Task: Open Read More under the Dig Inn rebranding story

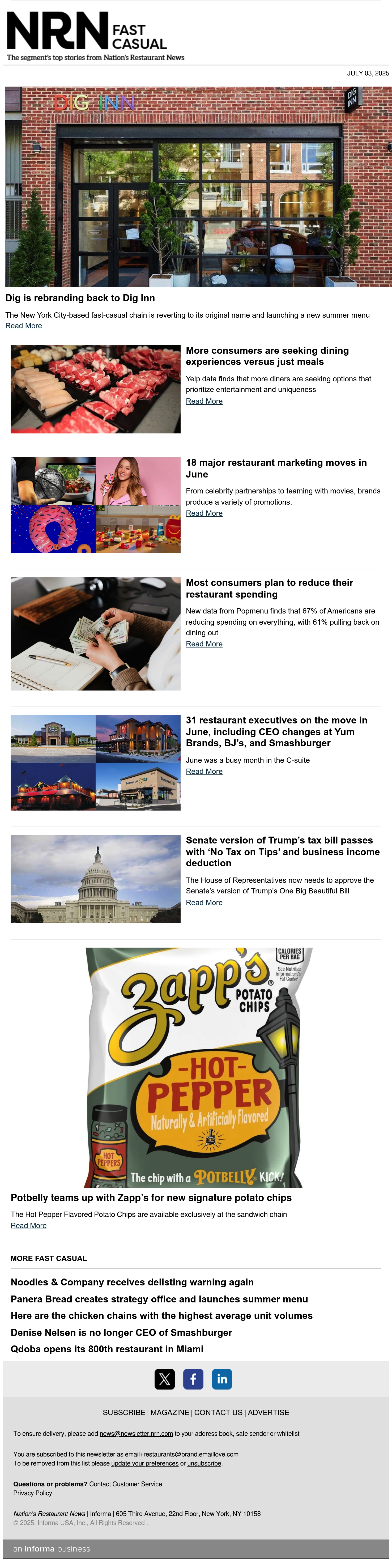Action: tap(24, 326)
